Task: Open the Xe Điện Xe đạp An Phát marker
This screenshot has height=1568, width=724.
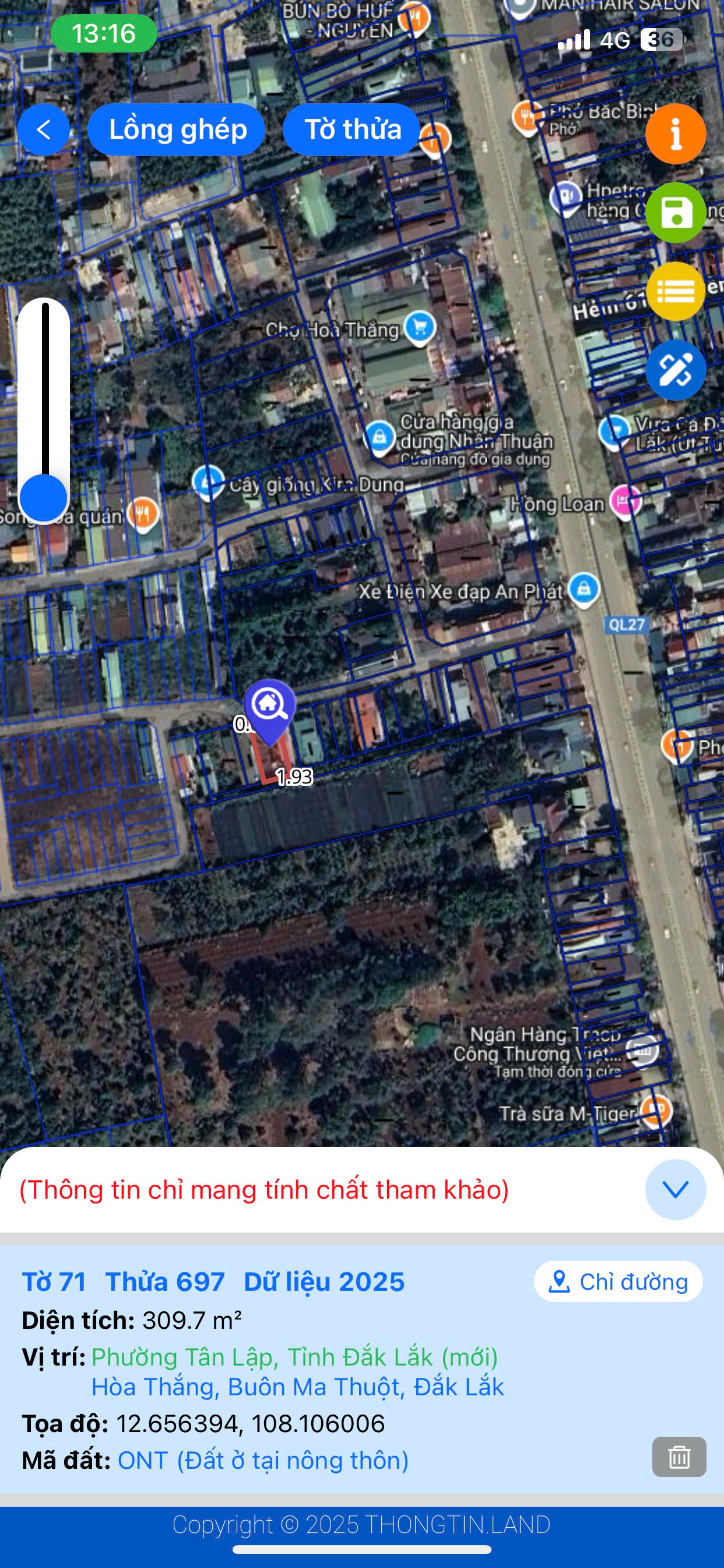Action: coord(584,589)
